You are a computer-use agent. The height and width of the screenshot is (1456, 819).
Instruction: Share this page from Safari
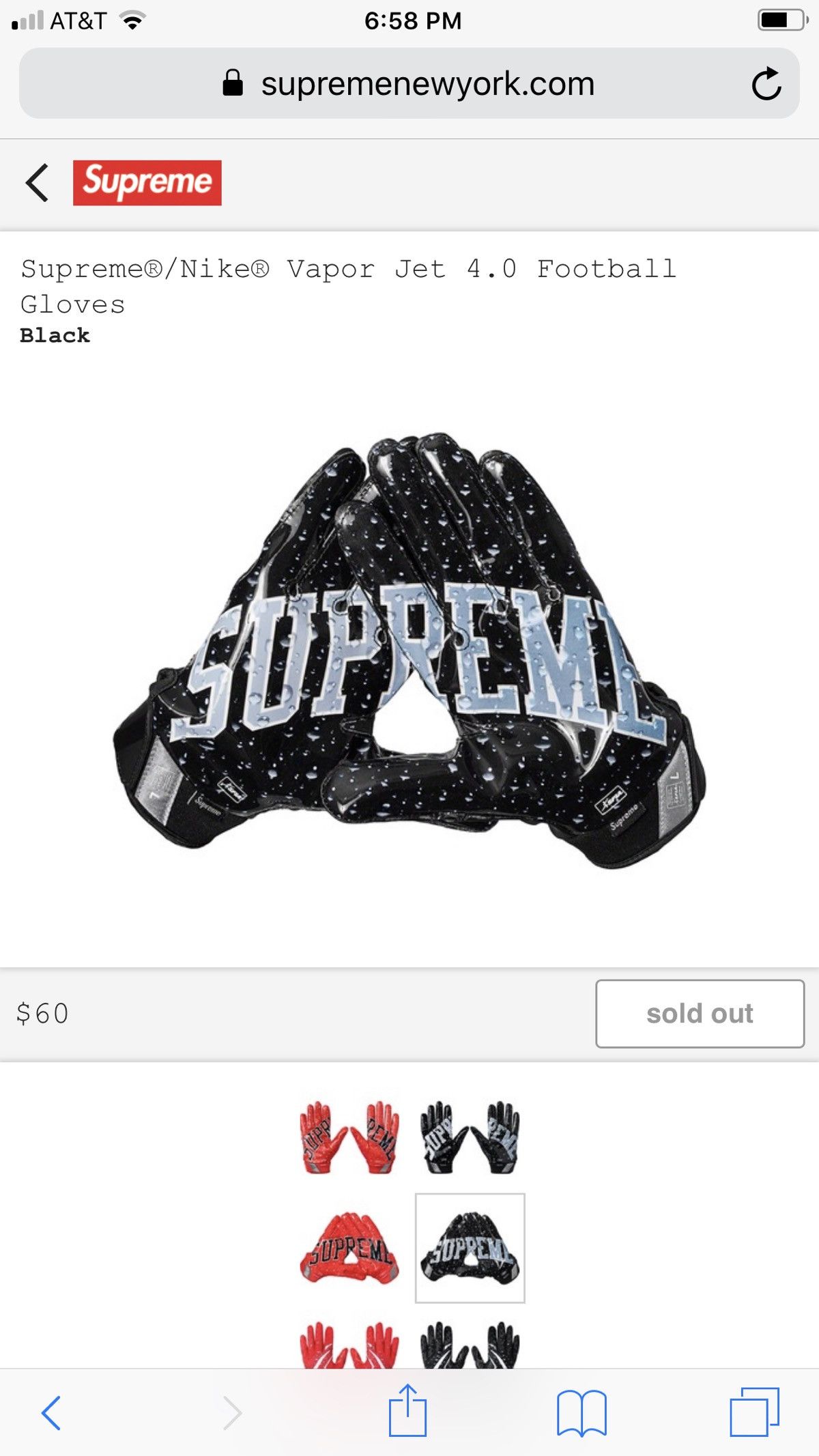pos(407,1411)
